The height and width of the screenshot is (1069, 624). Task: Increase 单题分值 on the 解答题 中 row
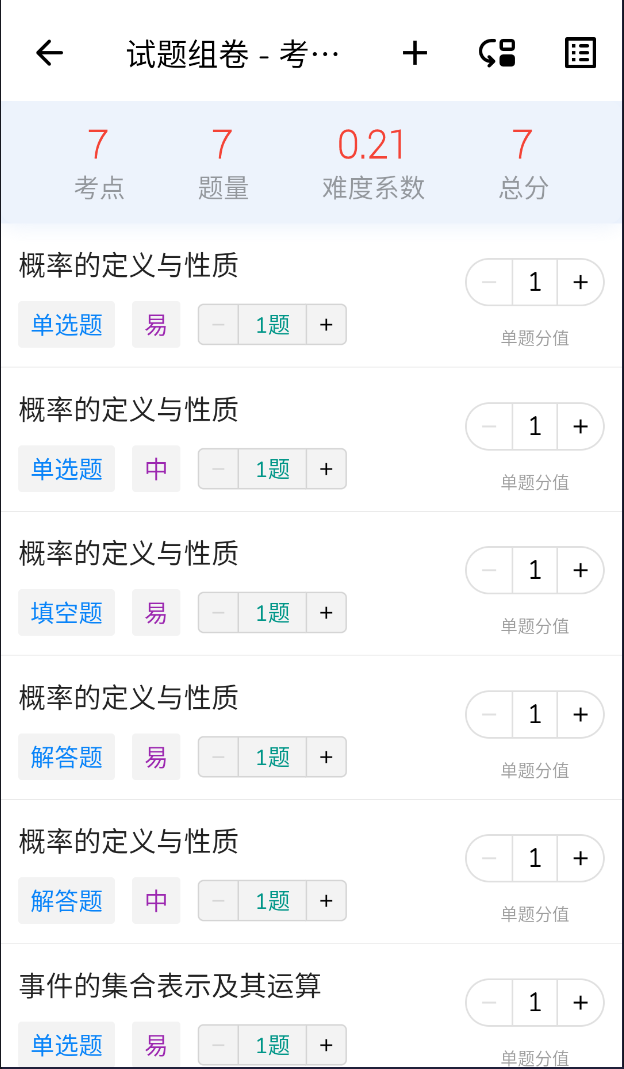point(580,858)
